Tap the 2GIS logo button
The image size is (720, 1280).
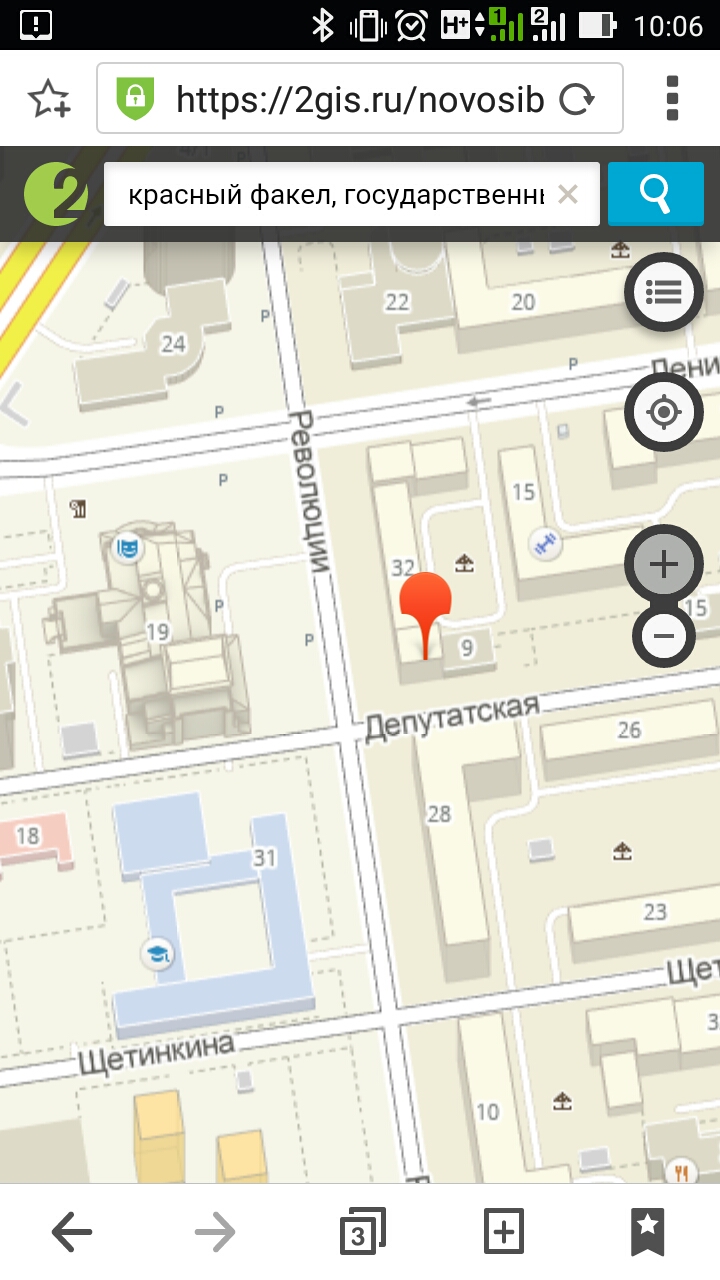click(x=55, y=194)
